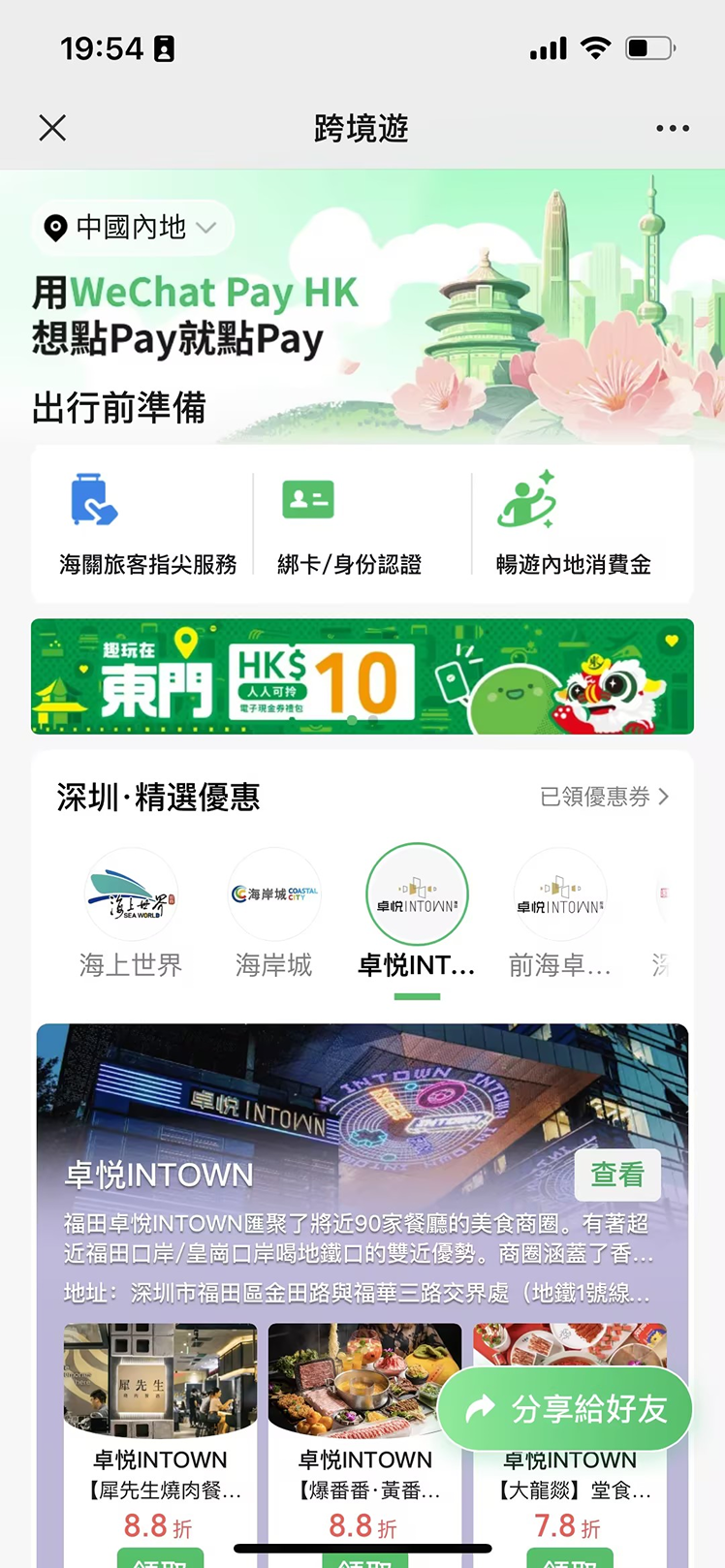
Task: Expand the 已領優惠券 coupon list via chevron
Action: pos(663,797)
